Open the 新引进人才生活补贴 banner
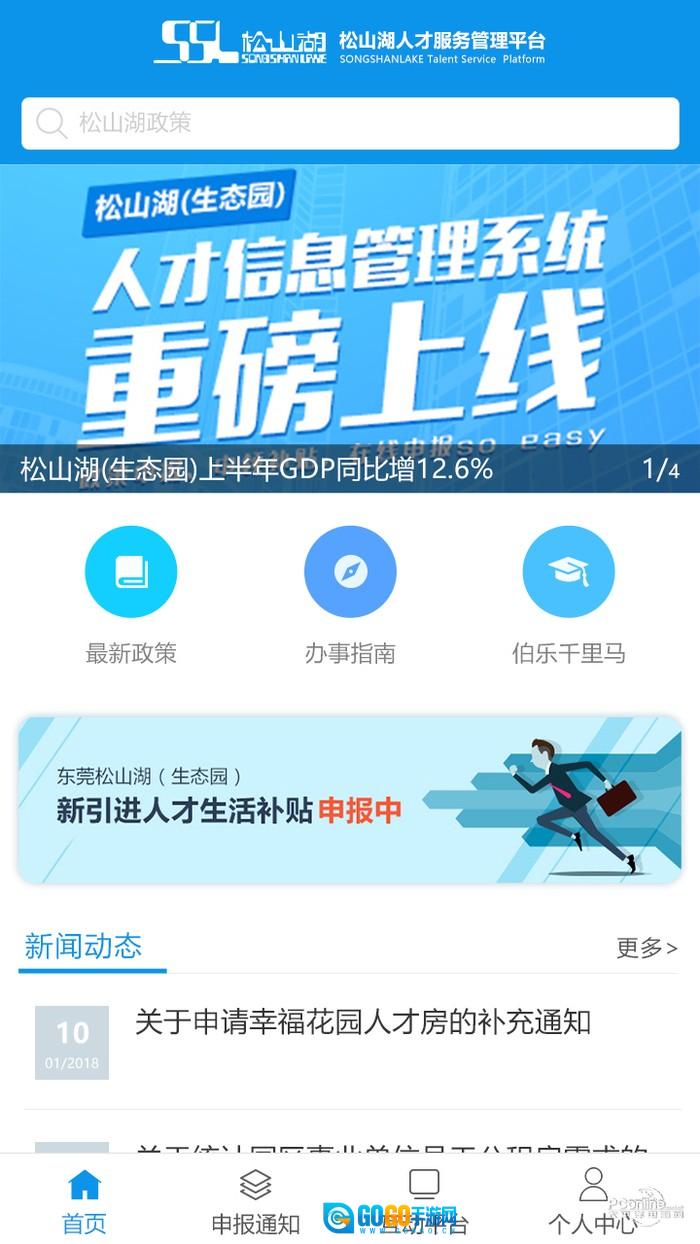 click(x=350, y=800)
